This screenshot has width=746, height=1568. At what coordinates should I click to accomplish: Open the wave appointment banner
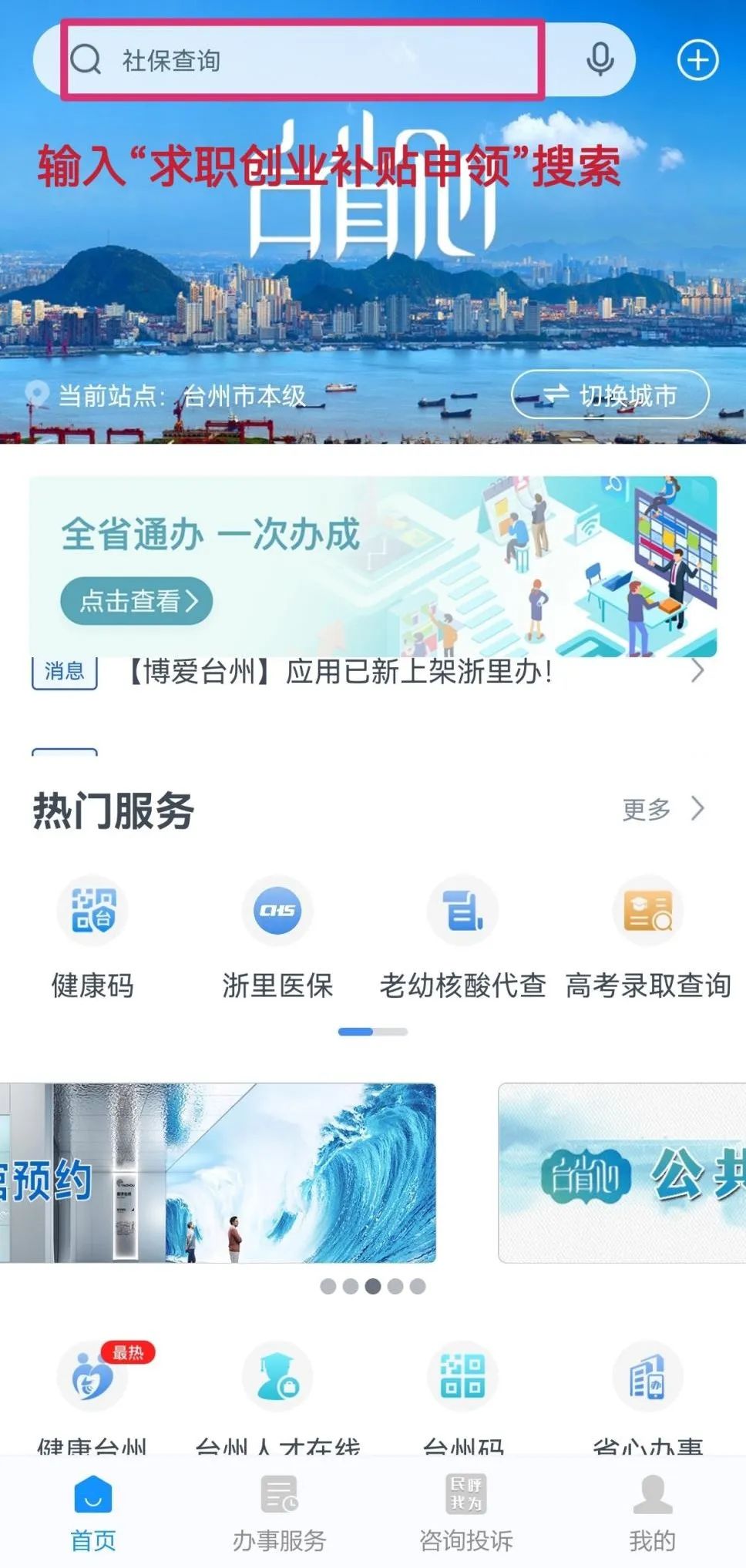pyautogui.click(x=218, y=1173)
